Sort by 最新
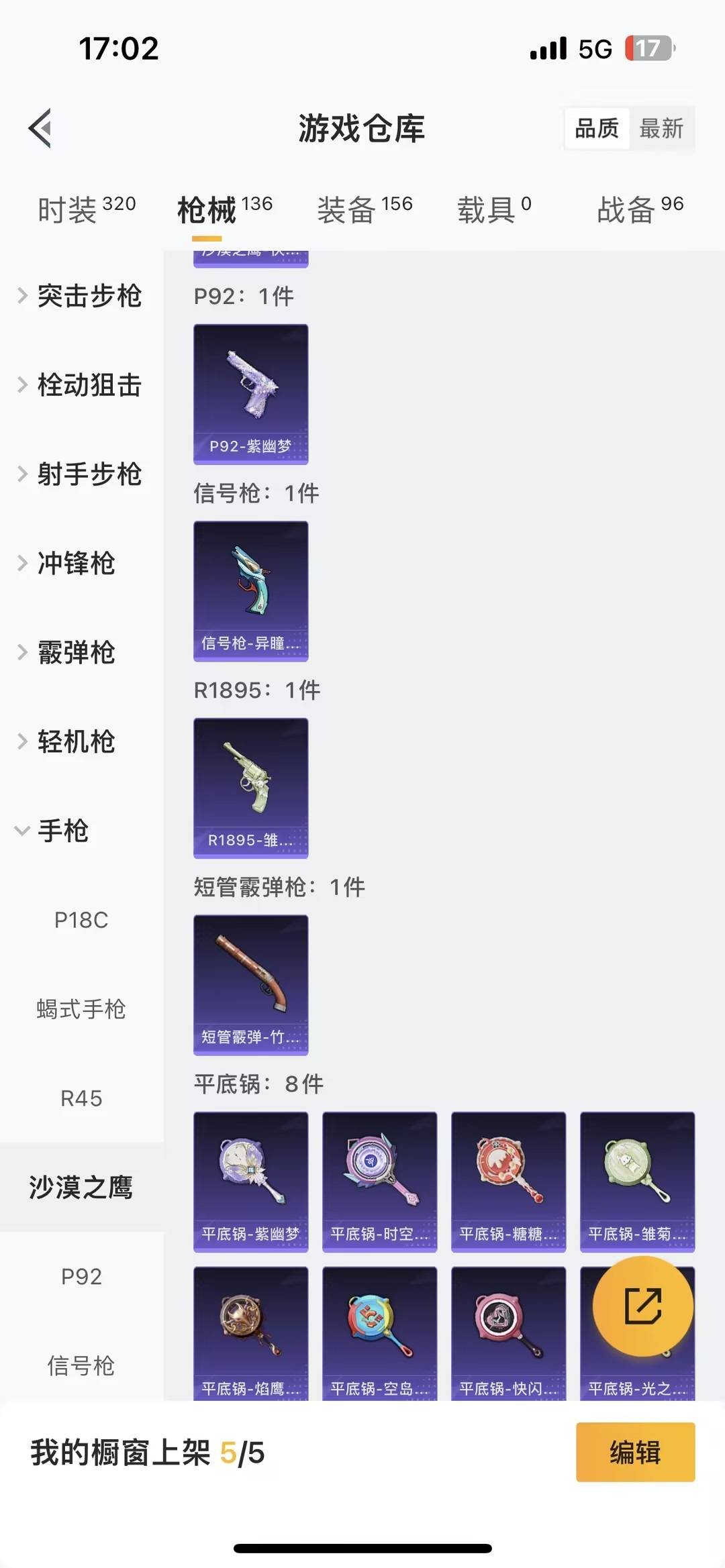The width and height of the screenshot is (725, 1568). click(661, 127)
